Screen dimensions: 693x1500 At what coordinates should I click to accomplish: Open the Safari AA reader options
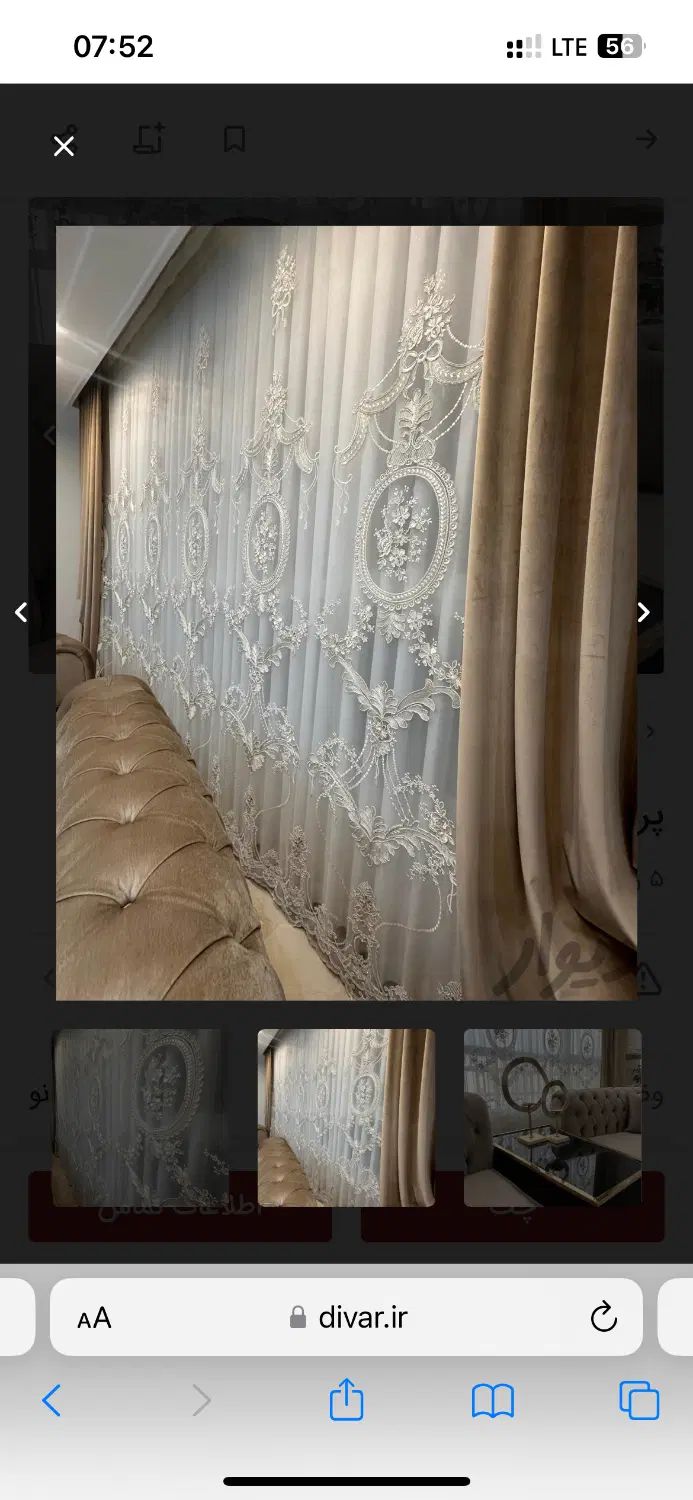pos(94,1318)
